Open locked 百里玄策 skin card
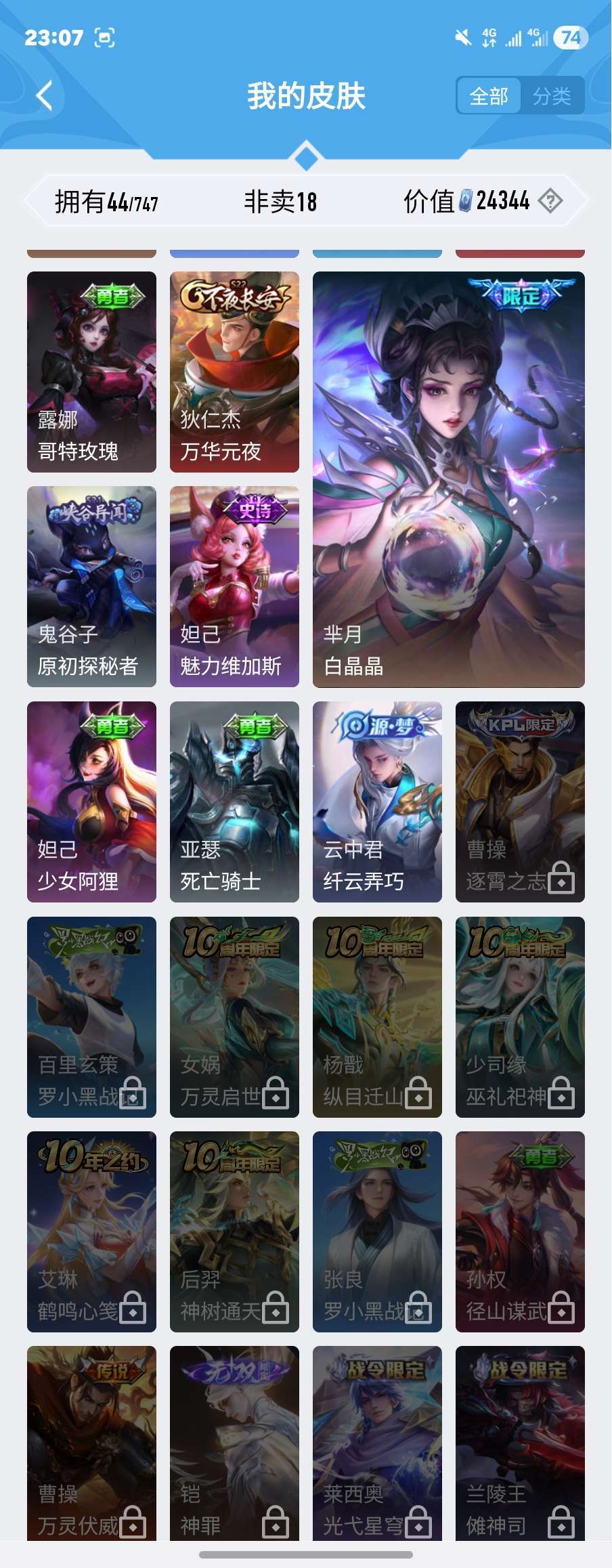This screenshot has width=612, height=1568. (91, 1017)
